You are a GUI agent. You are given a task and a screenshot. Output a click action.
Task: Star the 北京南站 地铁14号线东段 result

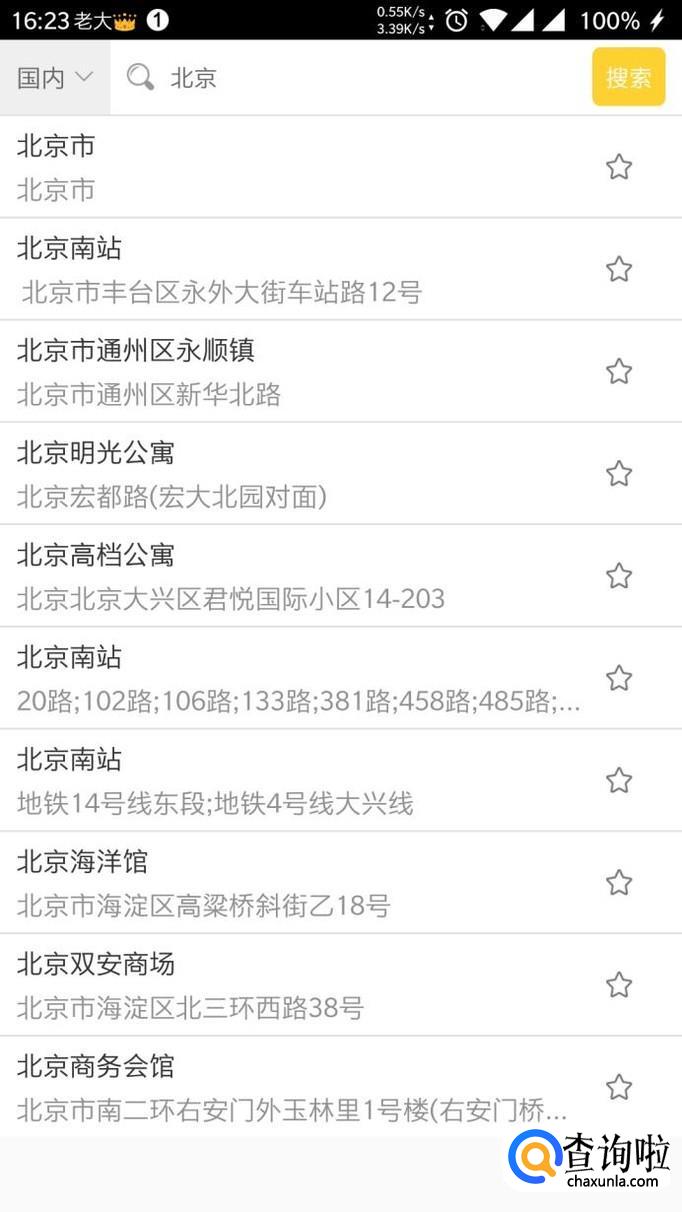pos(619,780)
